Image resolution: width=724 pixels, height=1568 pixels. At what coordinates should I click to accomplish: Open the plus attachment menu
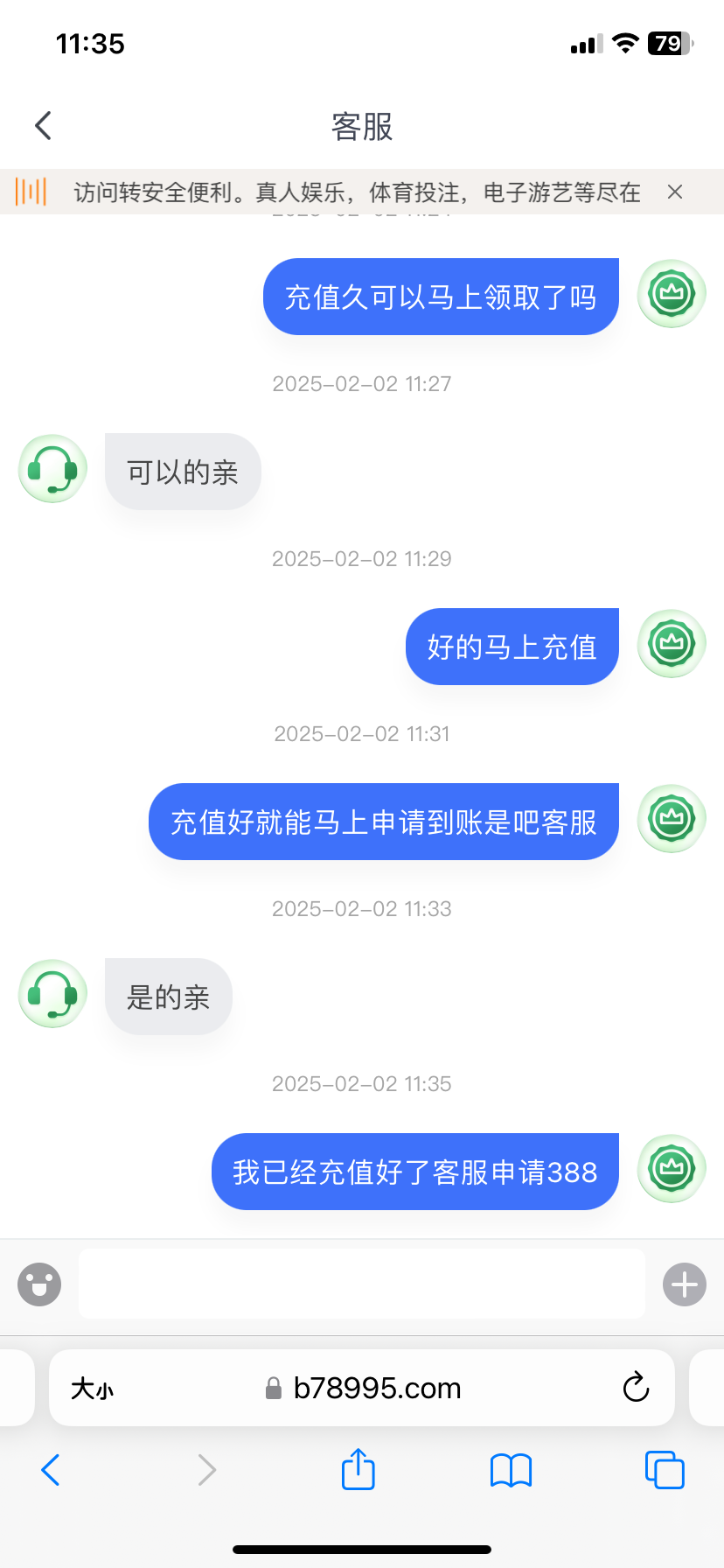[x=684, y=1284]
